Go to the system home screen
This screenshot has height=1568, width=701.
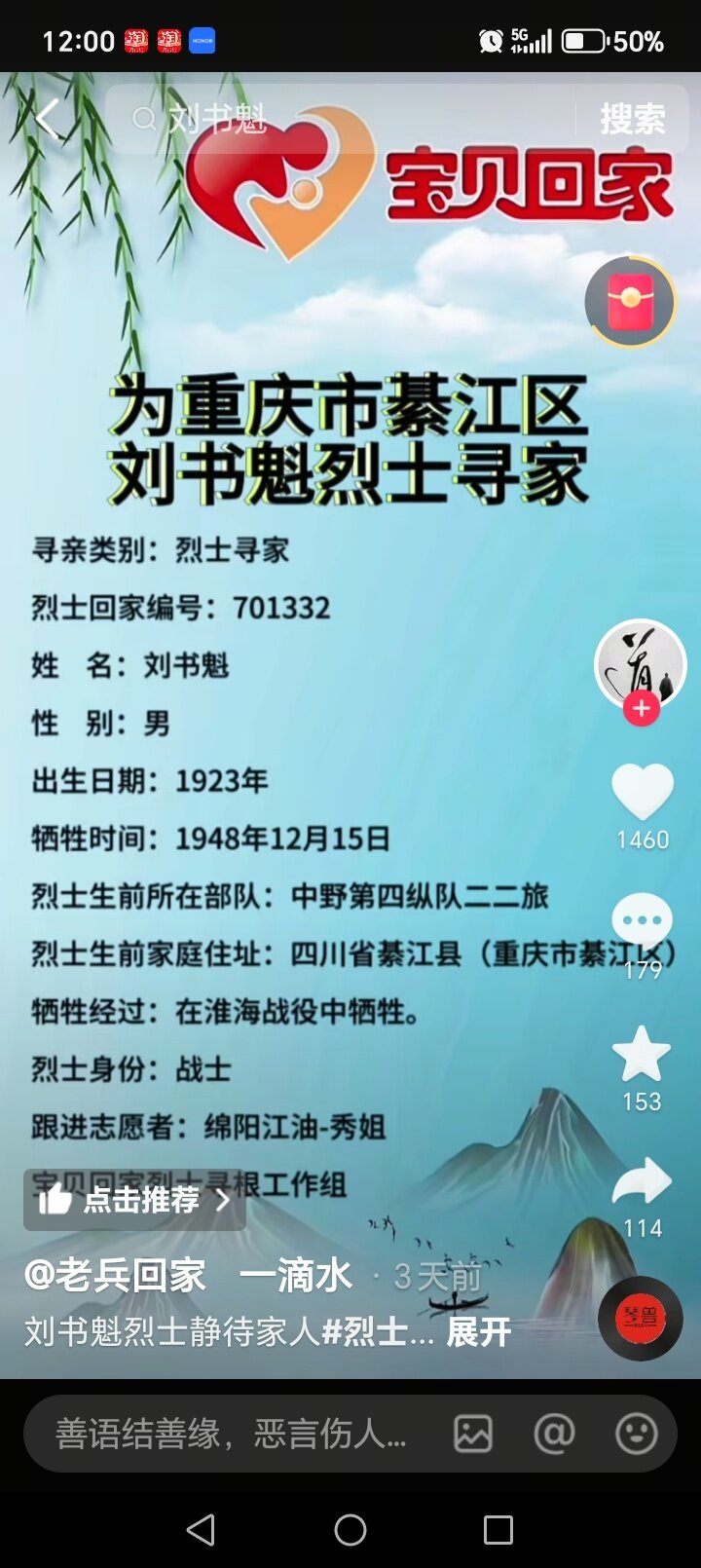point(350,1530)
